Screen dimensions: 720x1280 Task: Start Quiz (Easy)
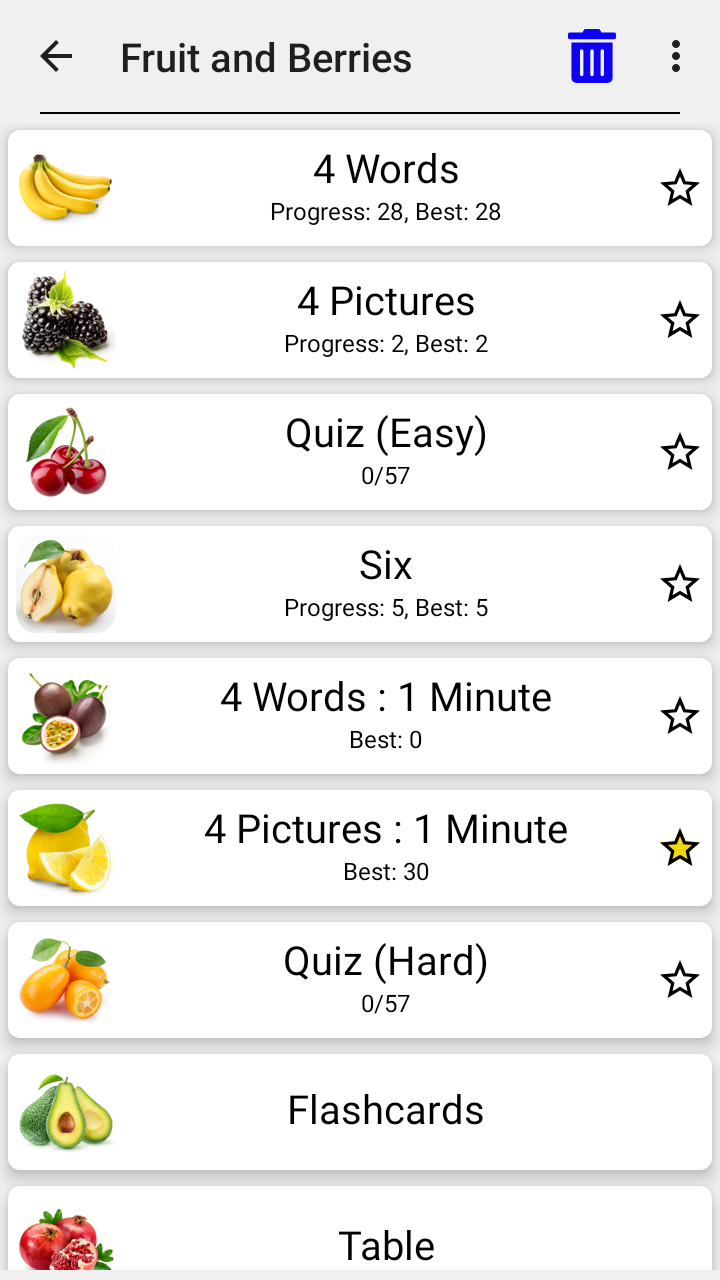point(386,451)
